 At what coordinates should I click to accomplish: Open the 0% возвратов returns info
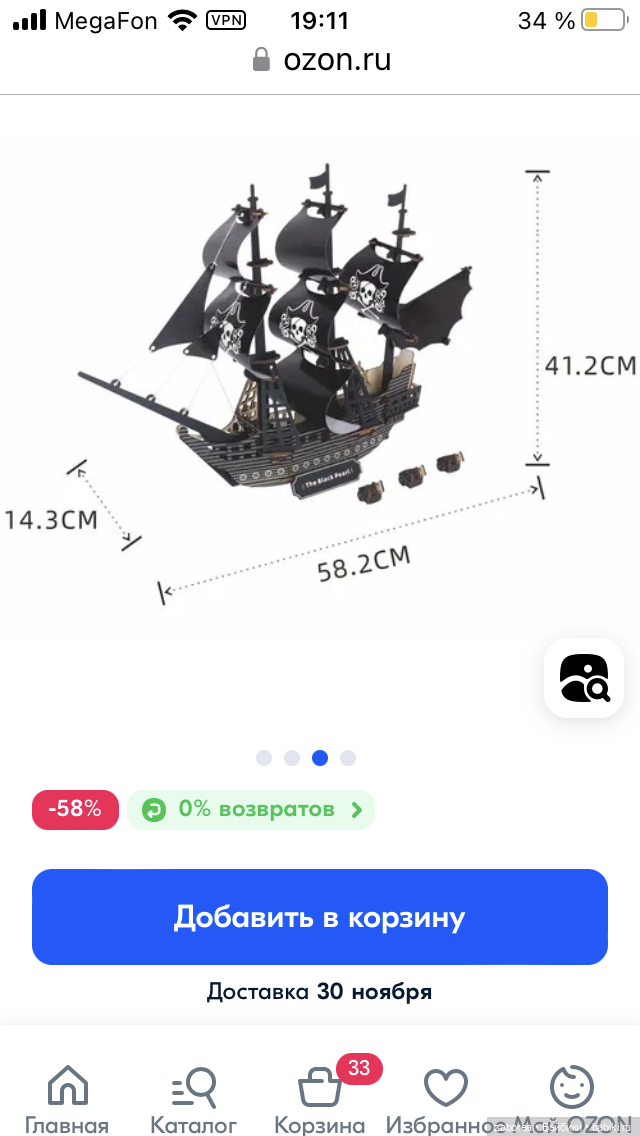click(x=250, y=809)
